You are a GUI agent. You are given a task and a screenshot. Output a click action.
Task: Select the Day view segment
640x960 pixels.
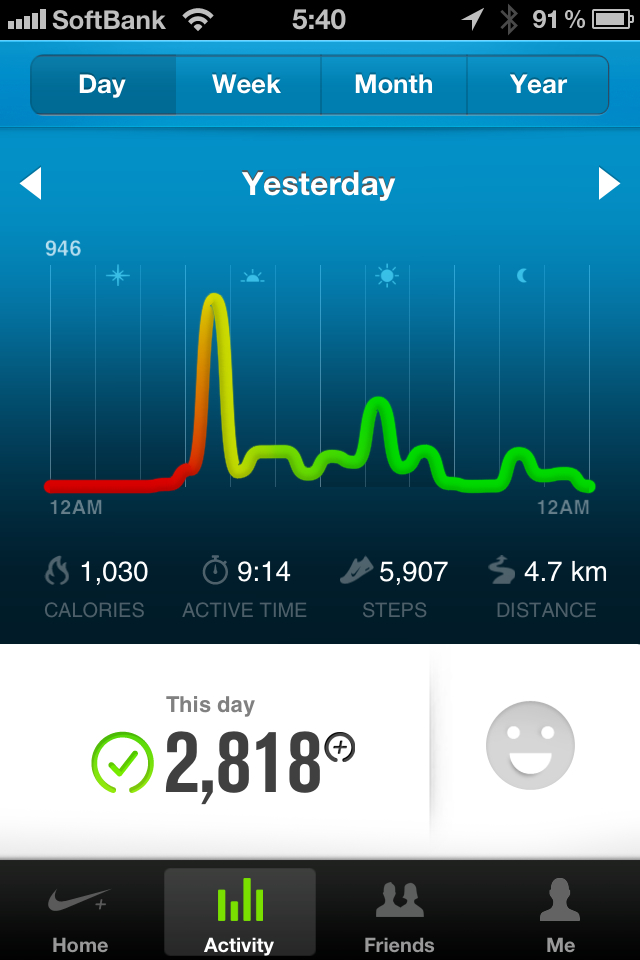(103, 85)
